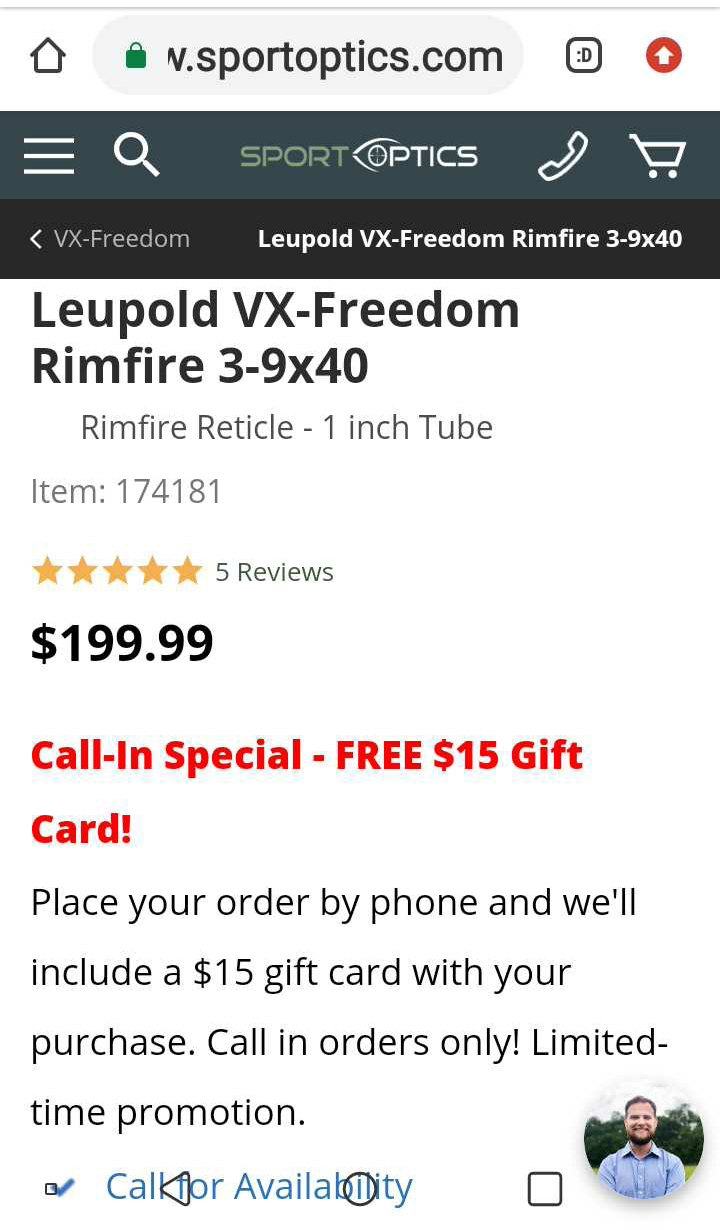Open the 5 Reviews link
The image size is (720, 1230).
tap(274, 572)
